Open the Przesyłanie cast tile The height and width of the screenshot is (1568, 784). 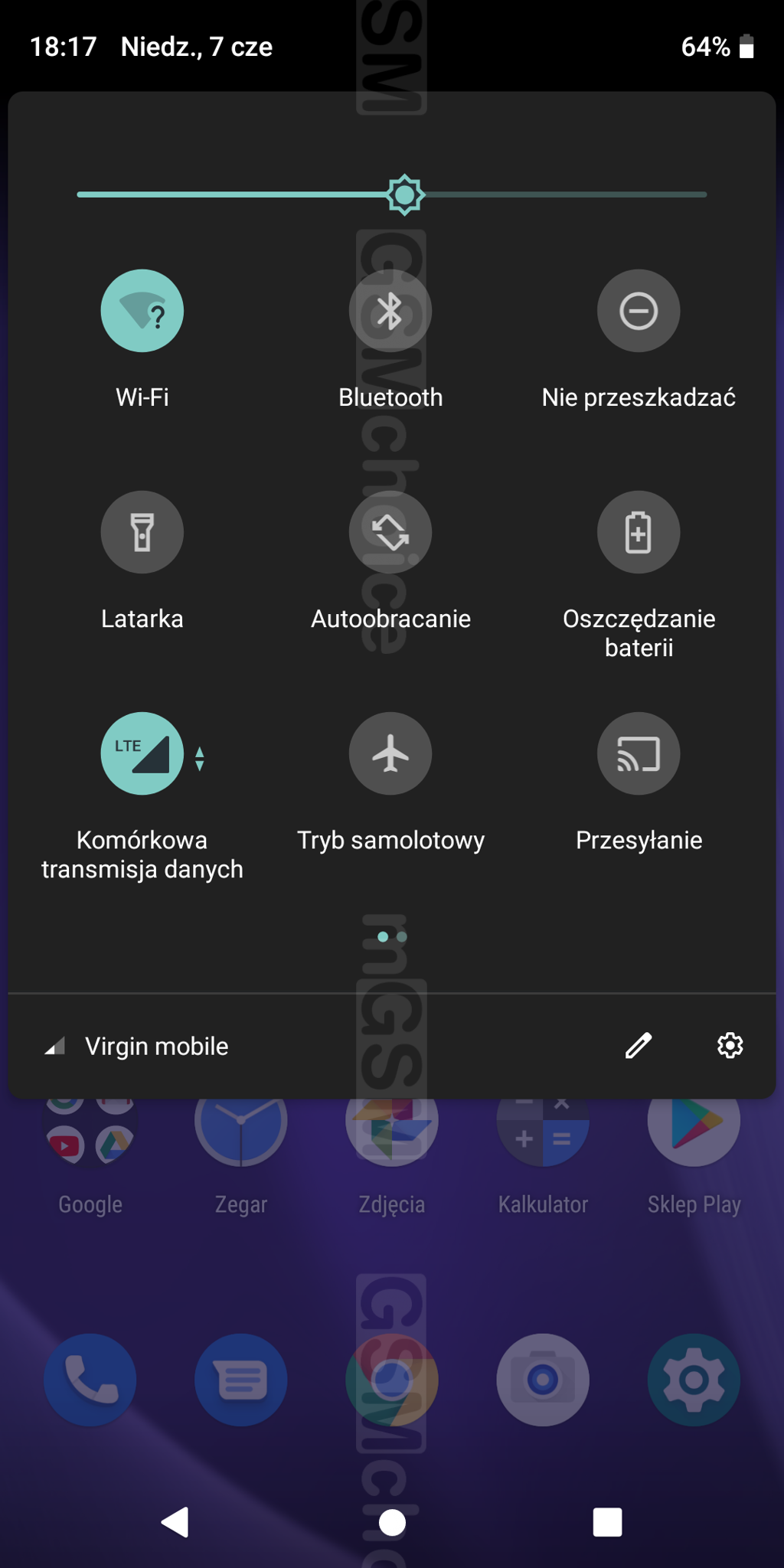click(639, 753)
